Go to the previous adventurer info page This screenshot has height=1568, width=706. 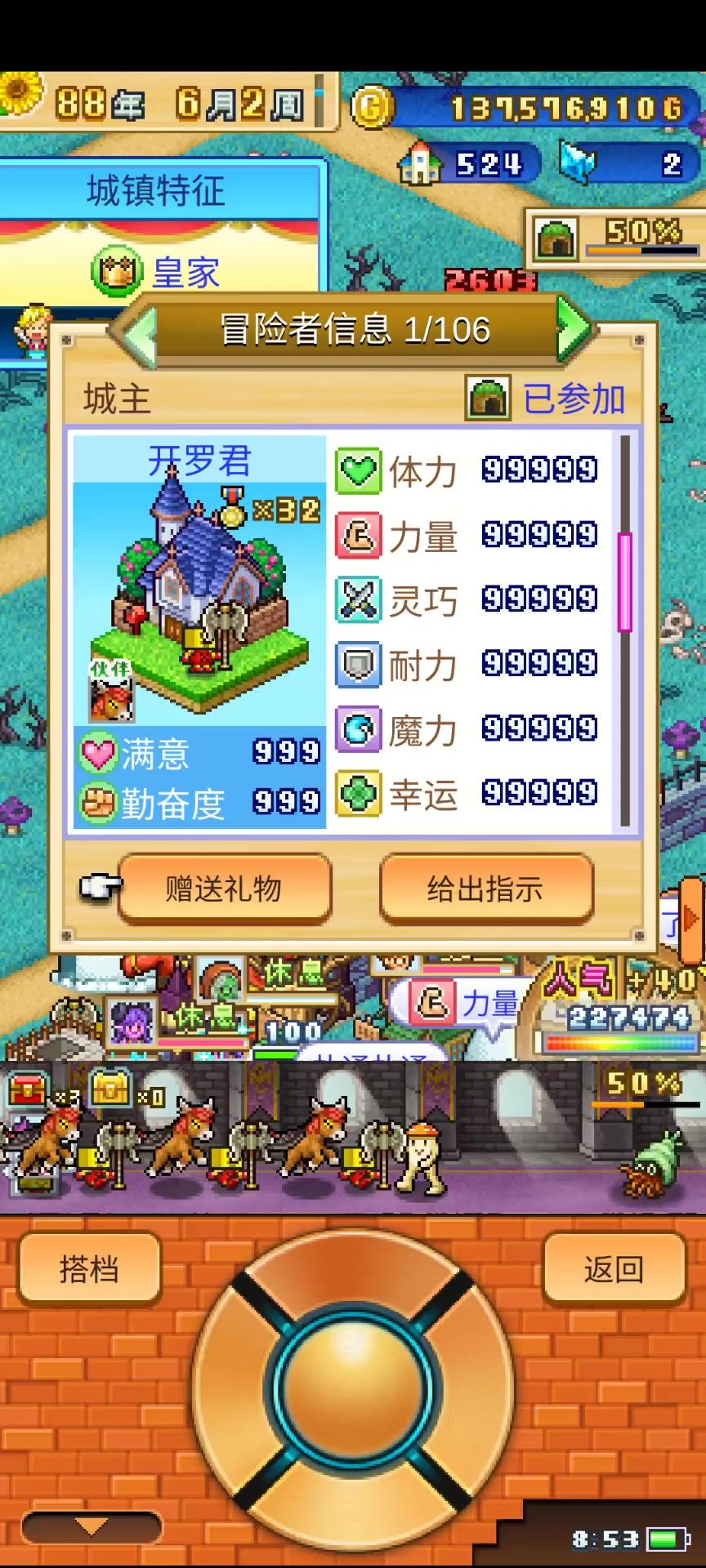pyautogui.click(x=137, y=331)
